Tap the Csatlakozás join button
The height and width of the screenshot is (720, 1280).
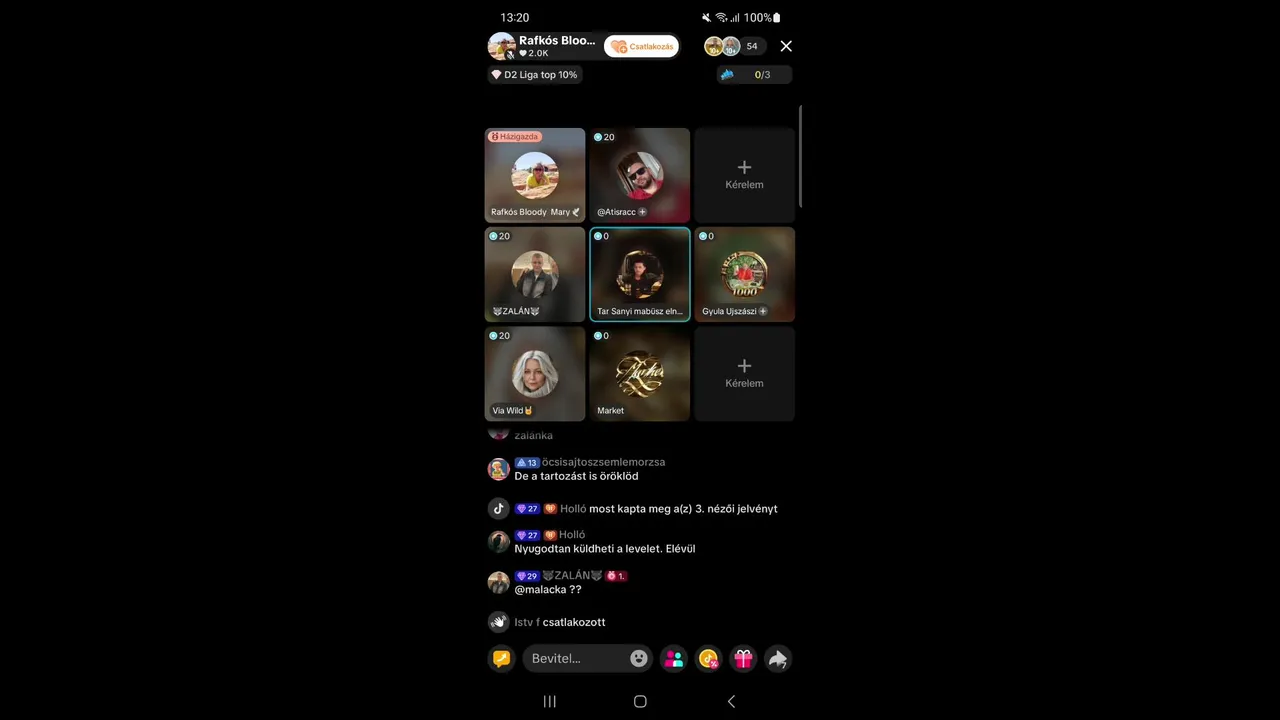click(x=641, y=46)
